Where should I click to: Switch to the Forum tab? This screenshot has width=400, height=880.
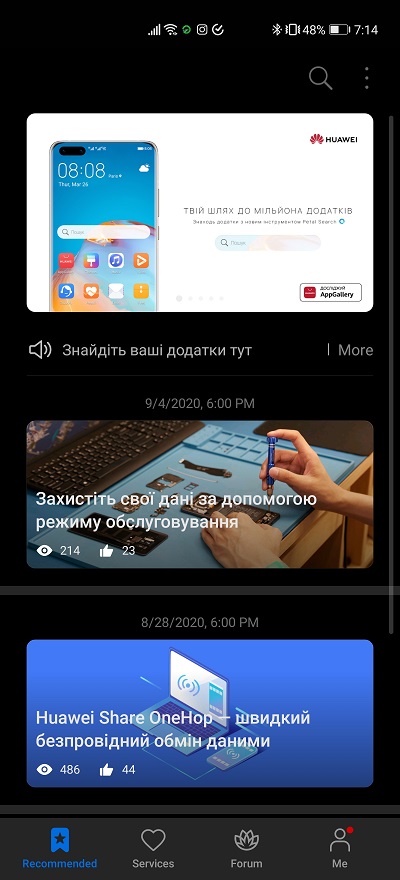click(x=246, y=849)
